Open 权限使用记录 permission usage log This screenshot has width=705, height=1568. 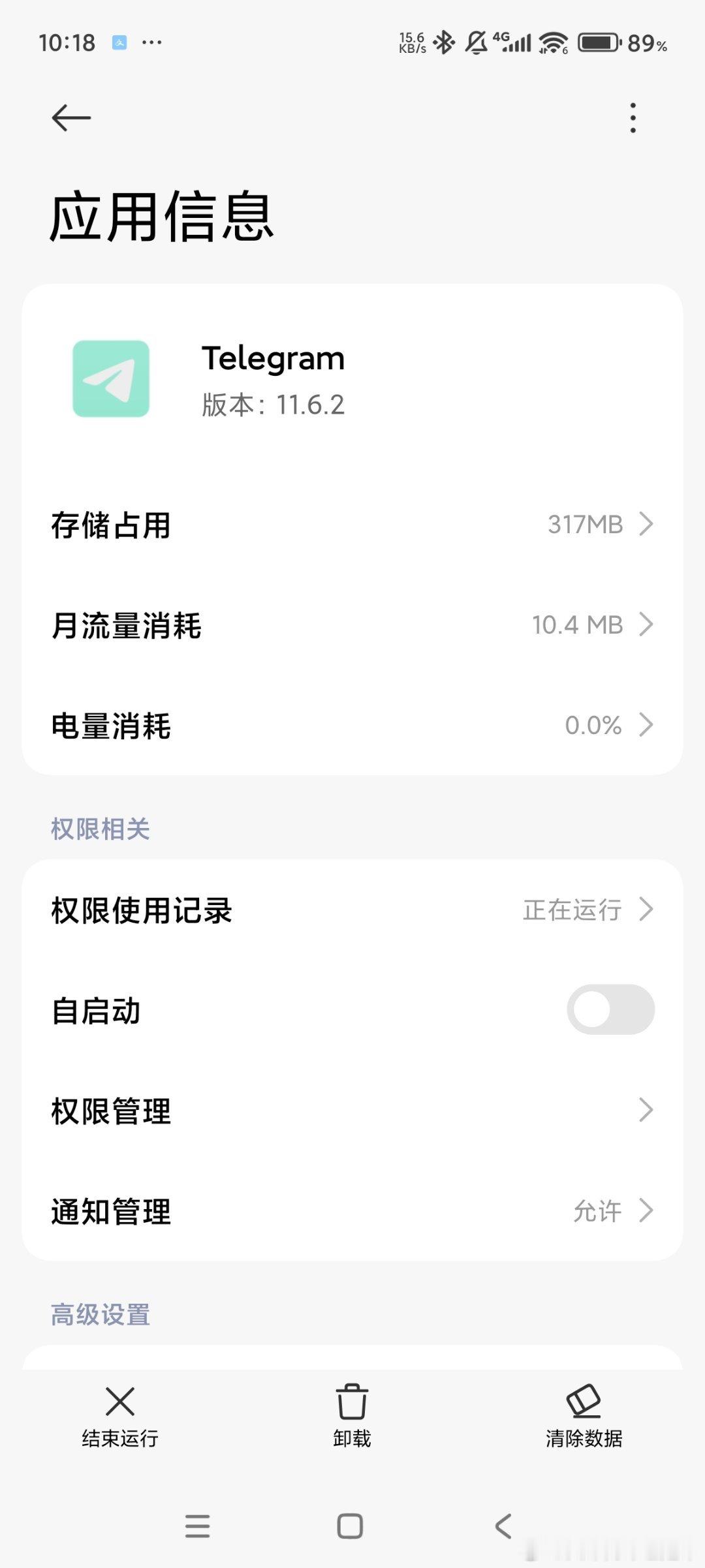(352, 910)
